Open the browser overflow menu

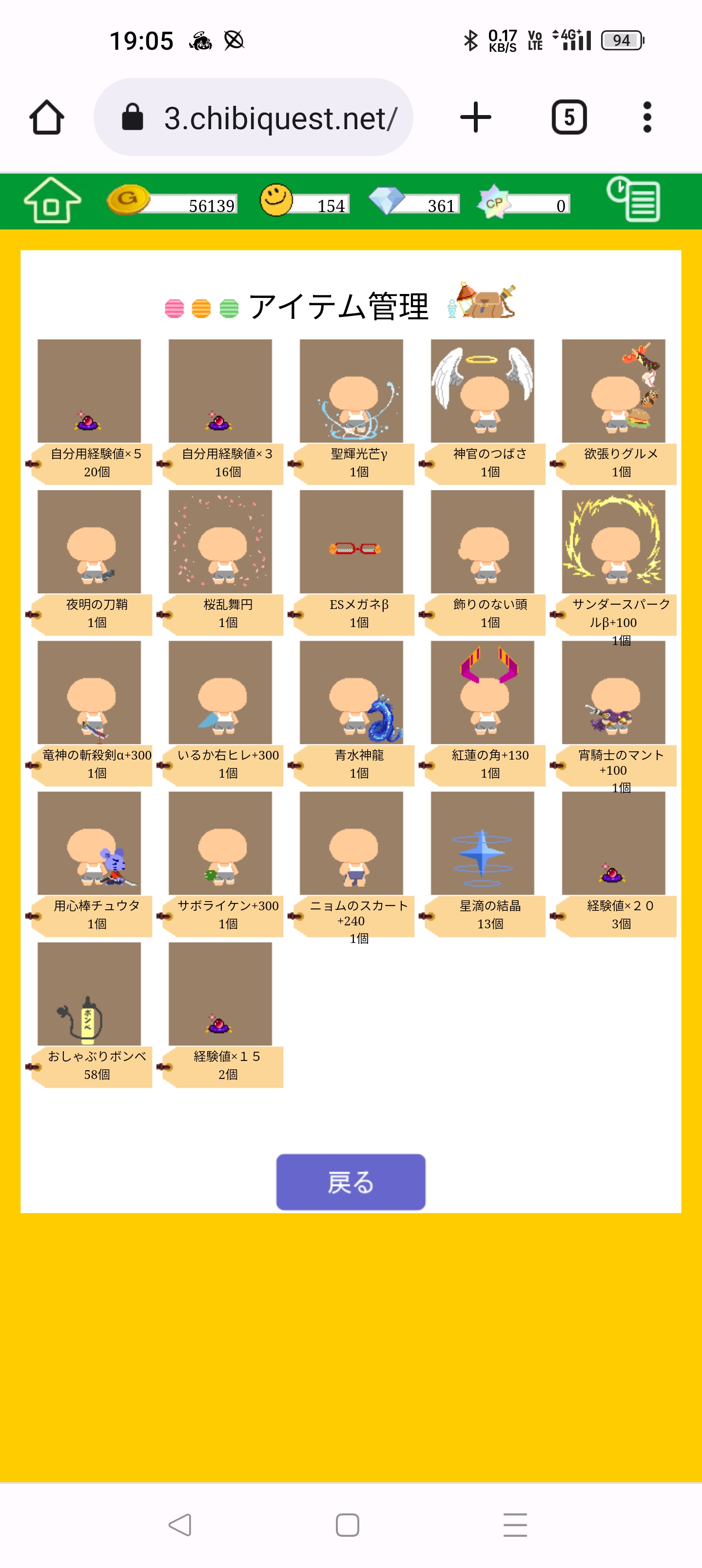[646, 117]
